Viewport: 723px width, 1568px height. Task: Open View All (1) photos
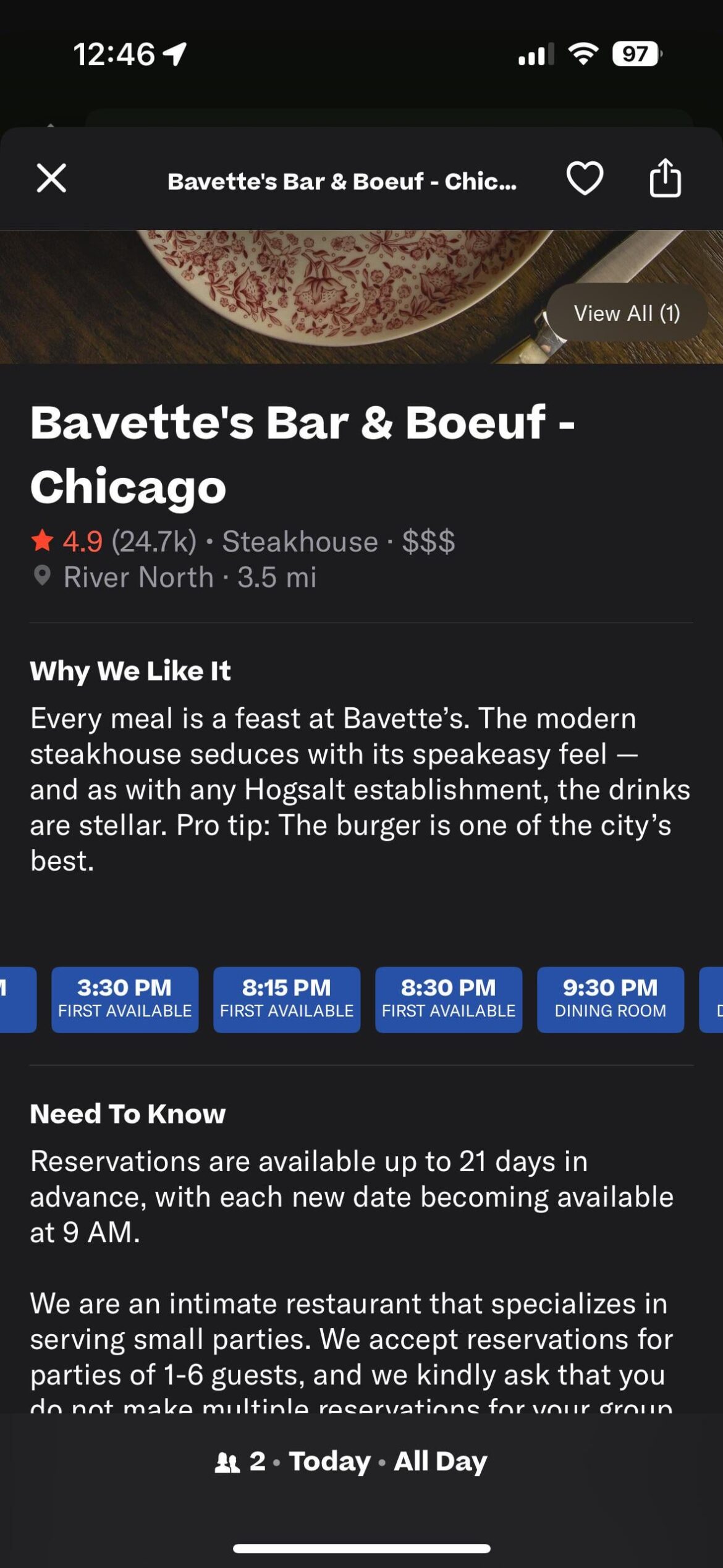point(627,313)
